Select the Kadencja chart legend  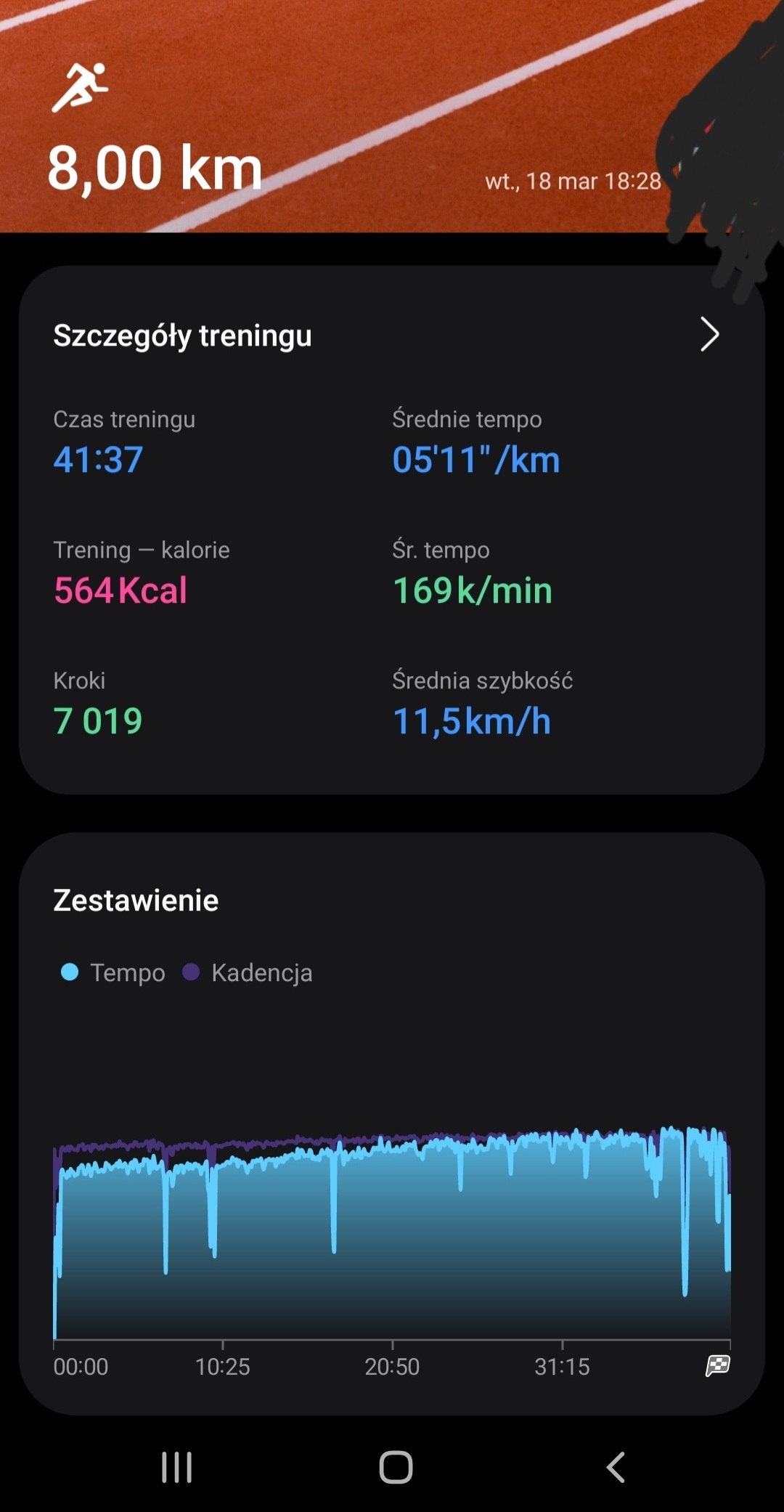click(x=248, y=972)
